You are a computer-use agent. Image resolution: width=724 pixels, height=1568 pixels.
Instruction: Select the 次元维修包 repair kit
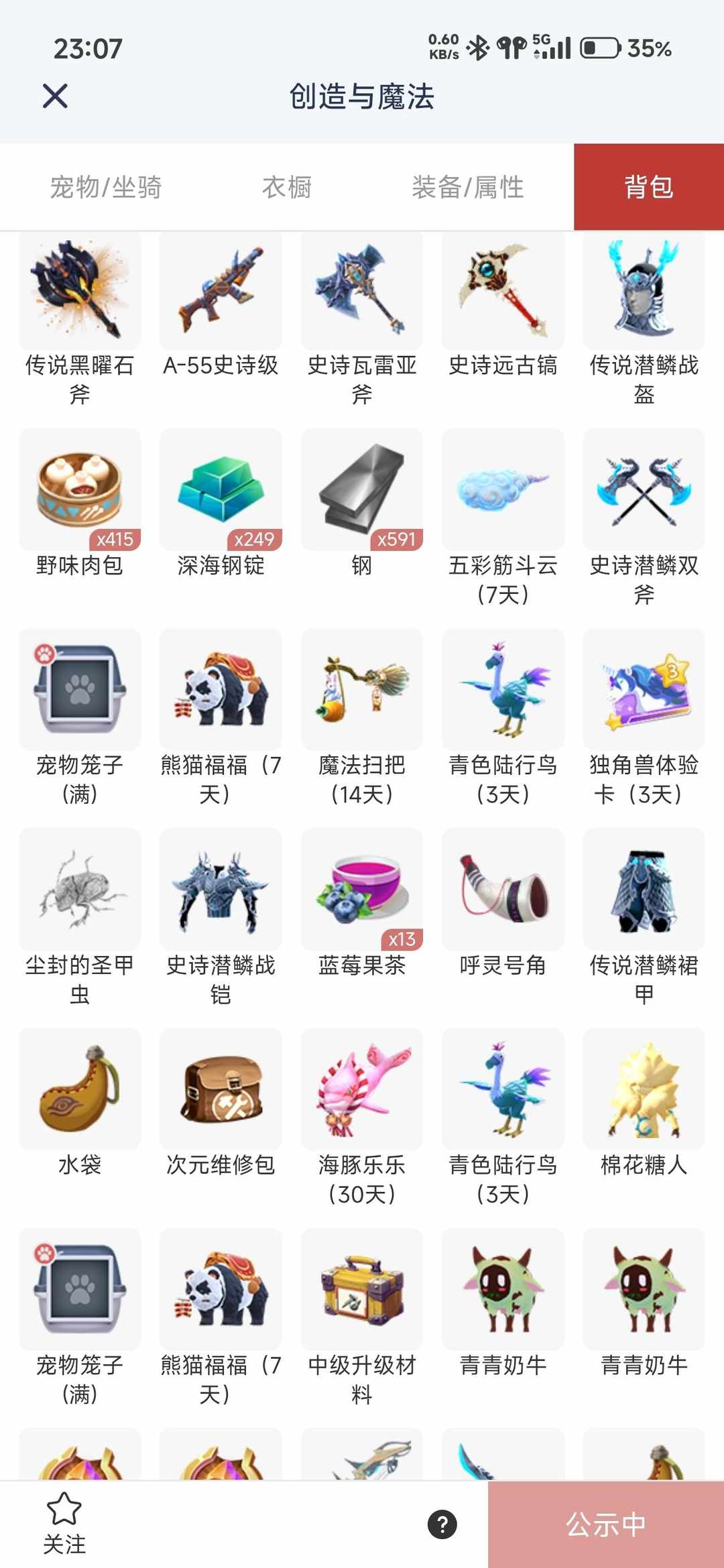coord(221,1089)
